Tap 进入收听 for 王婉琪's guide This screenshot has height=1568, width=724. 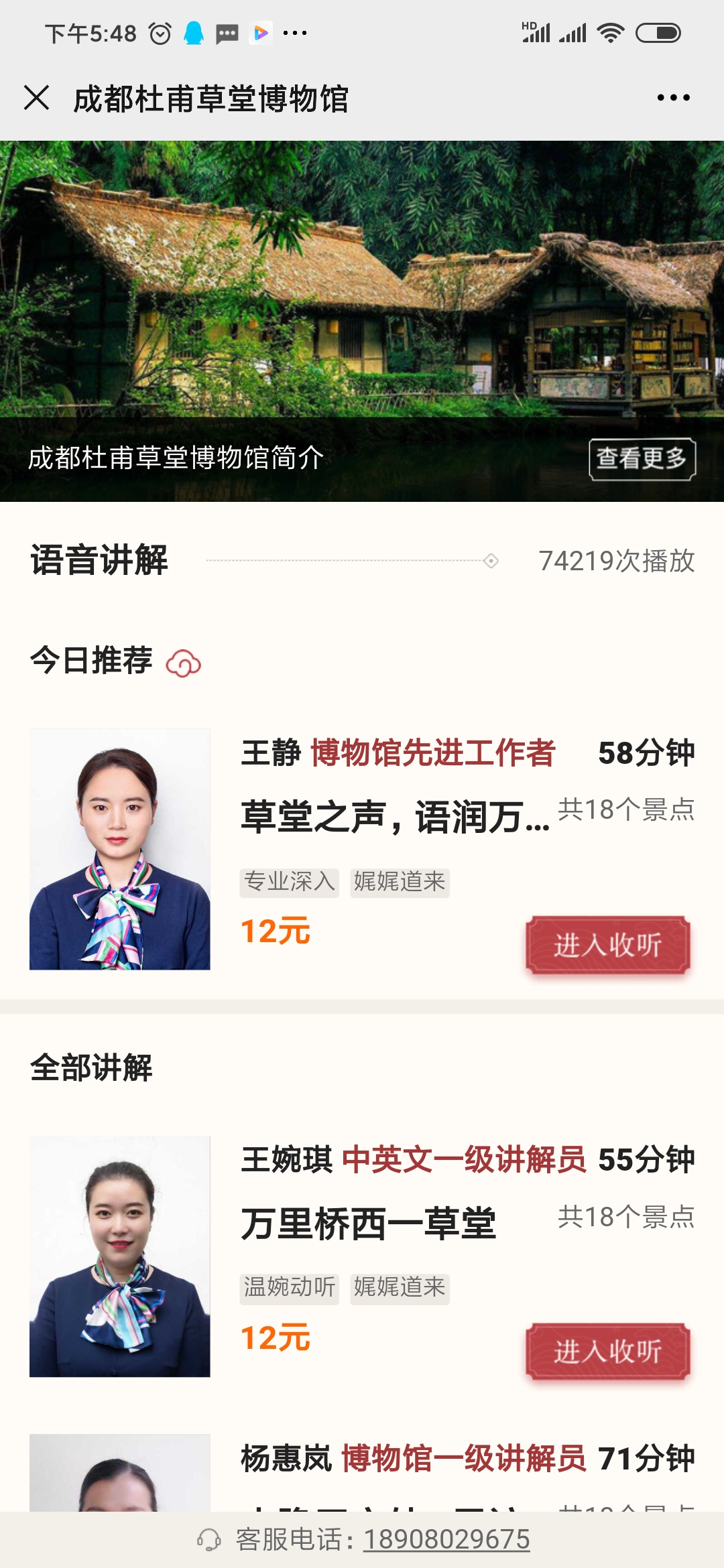(x=607, y=1351)
